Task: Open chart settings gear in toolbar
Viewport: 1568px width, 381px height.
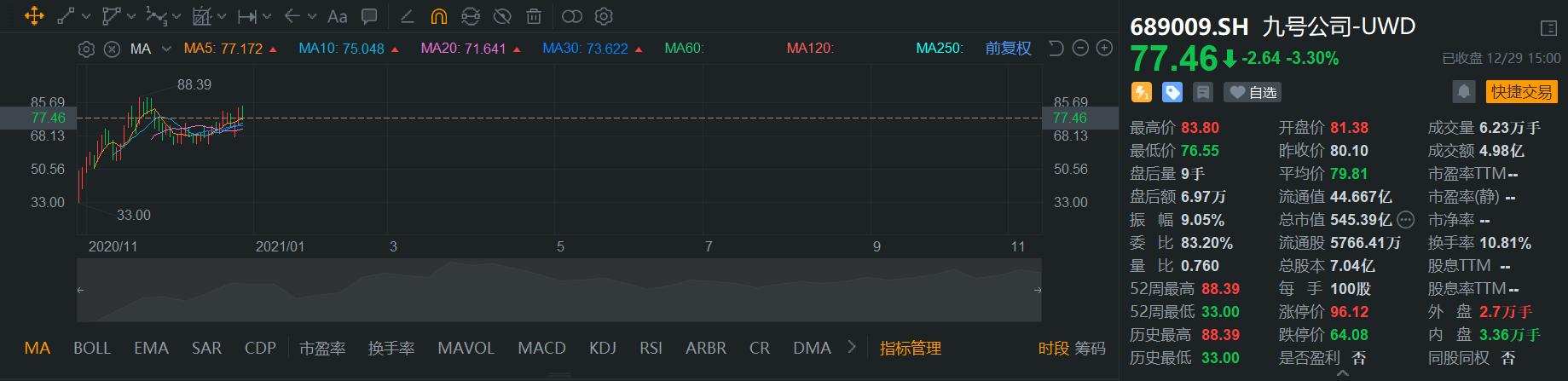Action: 604,16
